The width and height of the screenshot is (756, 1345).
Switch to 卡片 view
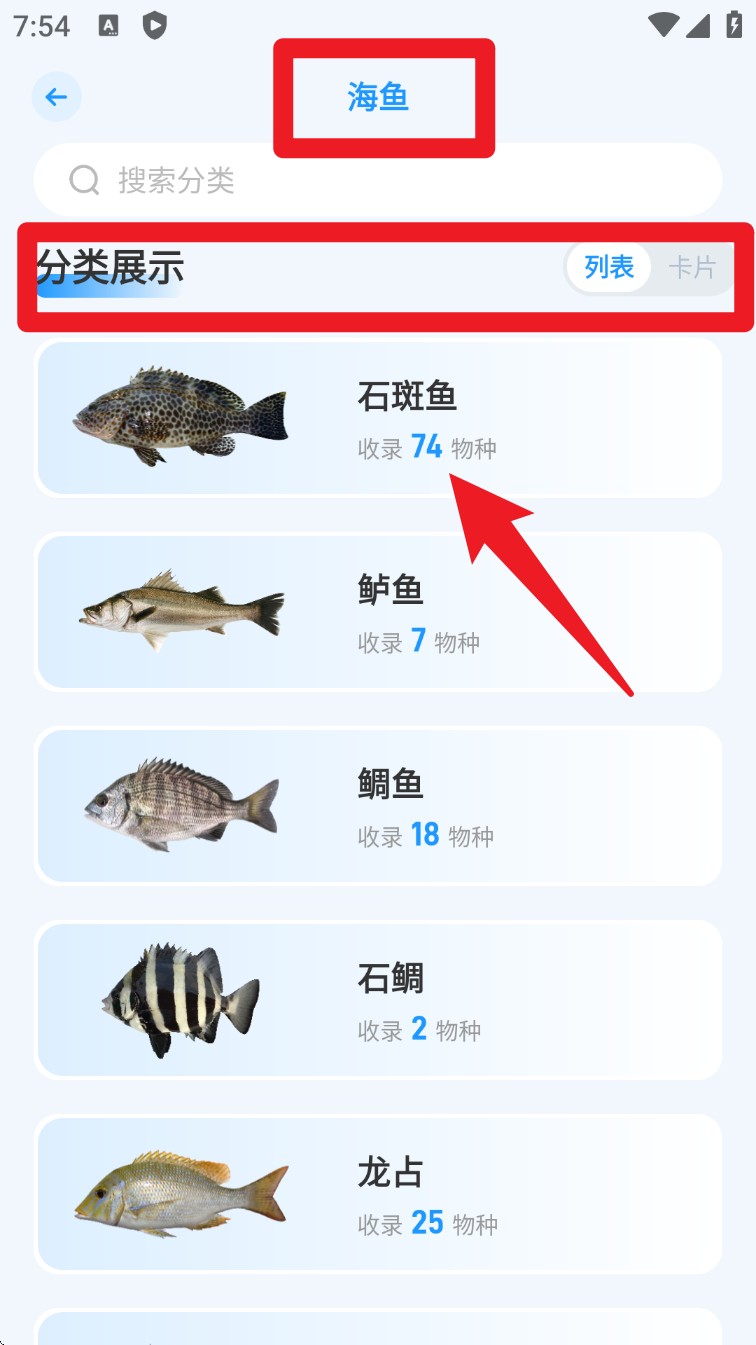(x=692, y=268)
